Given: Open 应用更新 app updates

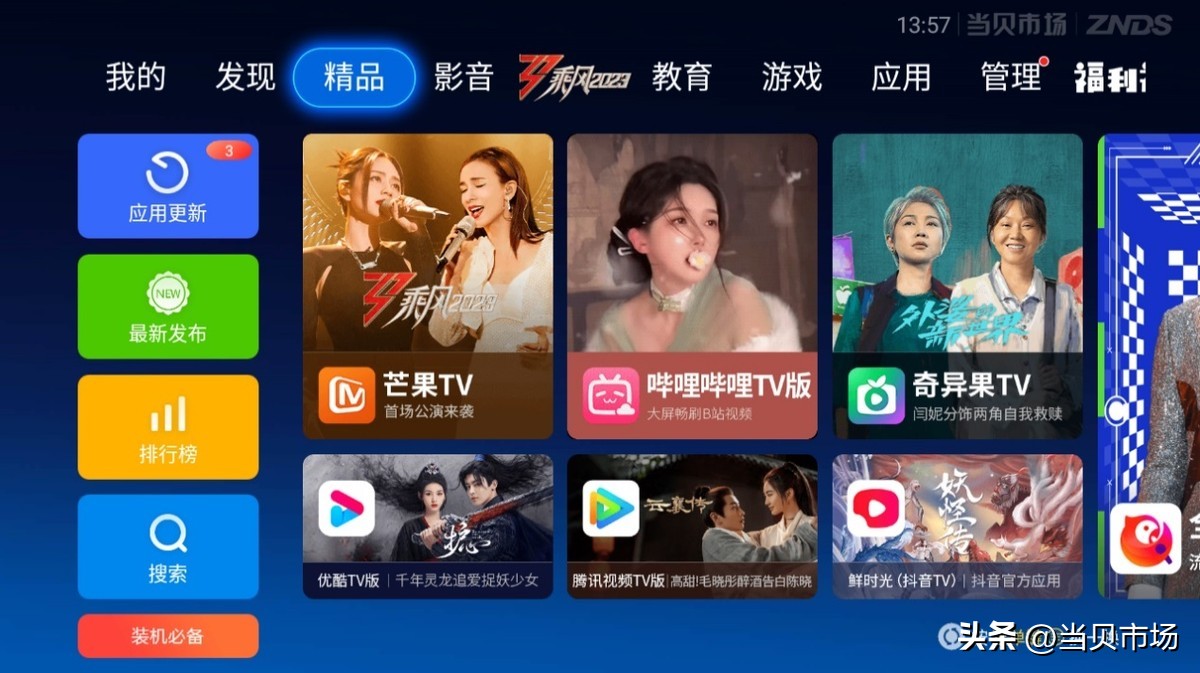Looking at the screenshot, I should pos(168,186).
